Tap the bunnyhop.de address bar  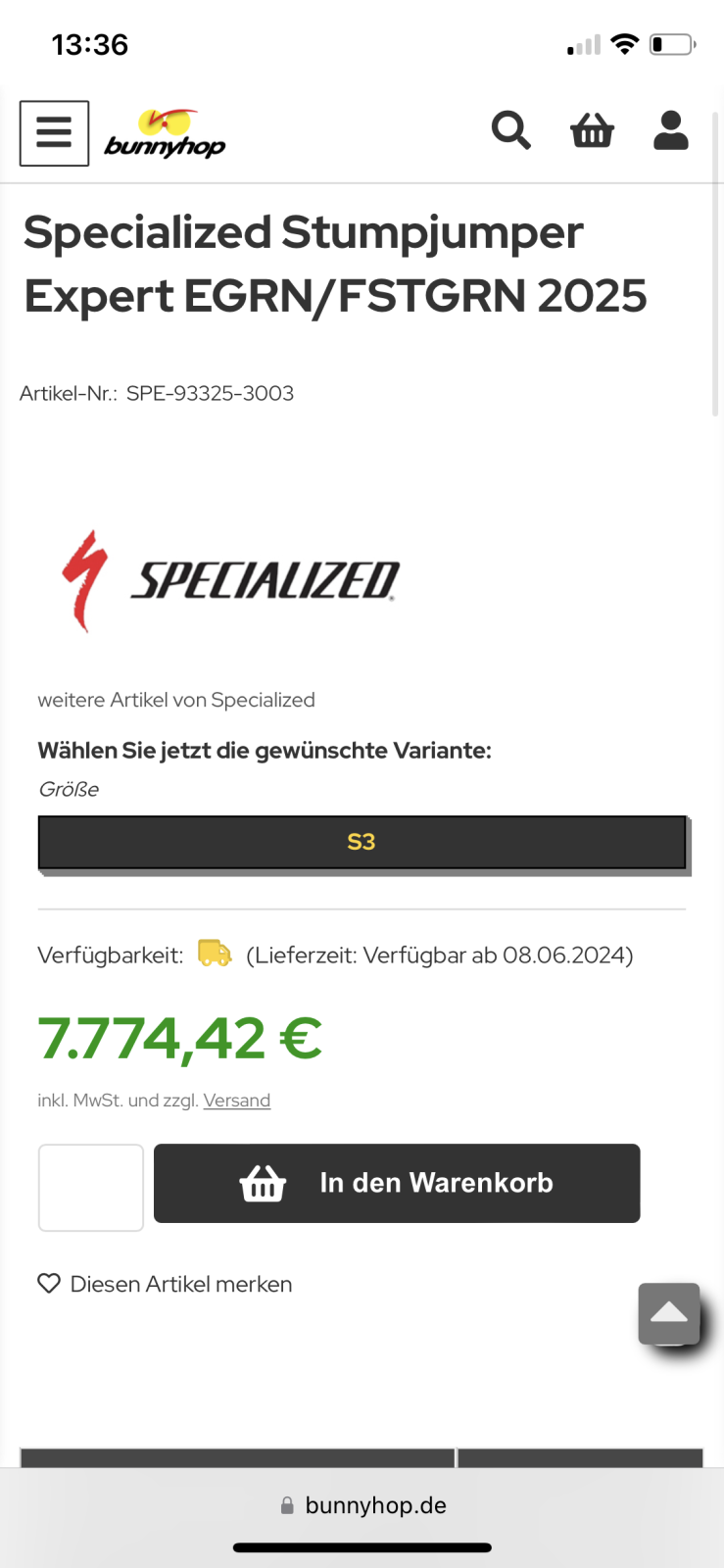pos(362,1505)
